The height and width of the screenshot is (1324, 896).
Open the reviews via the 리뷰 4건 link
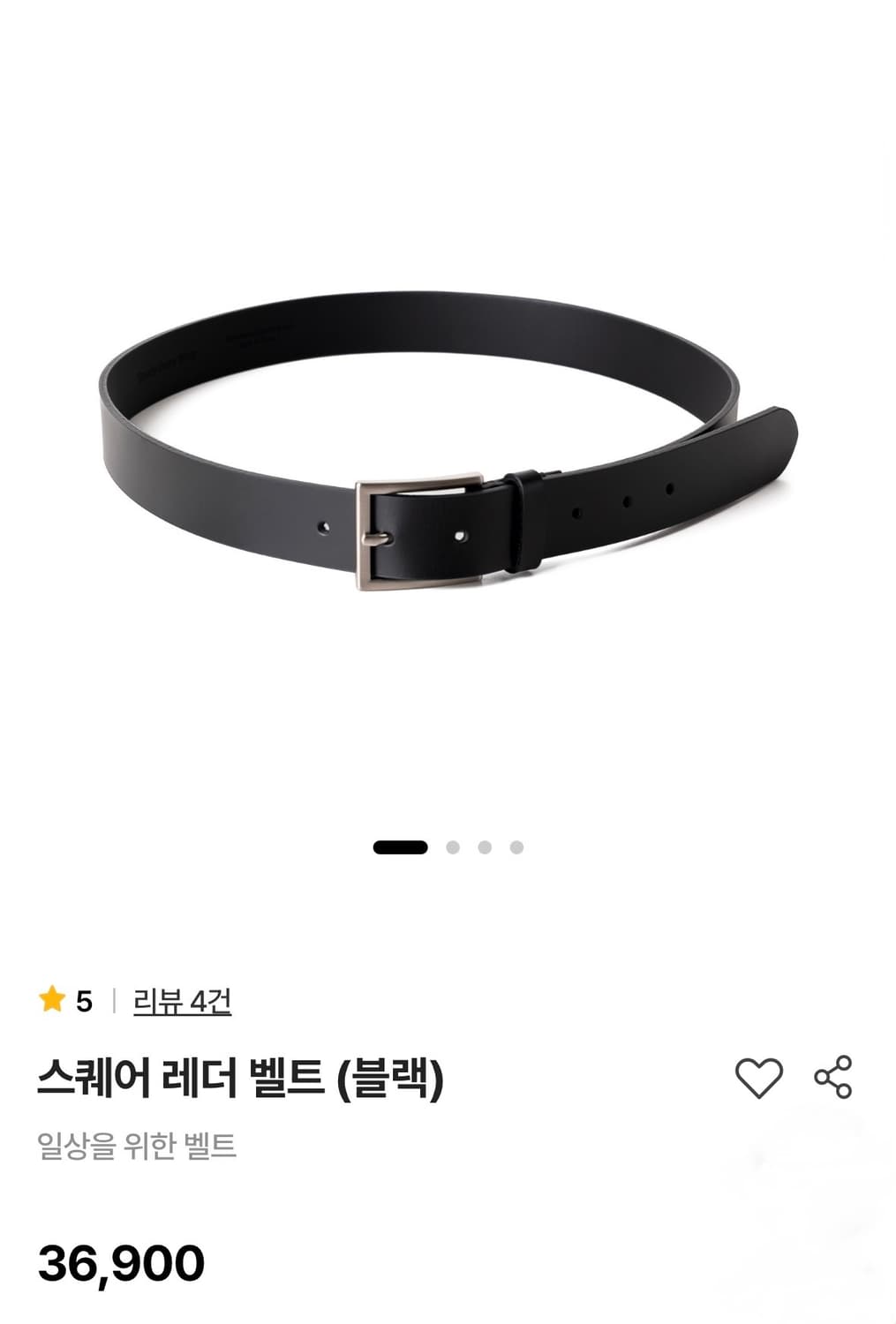pos(183,1002)
